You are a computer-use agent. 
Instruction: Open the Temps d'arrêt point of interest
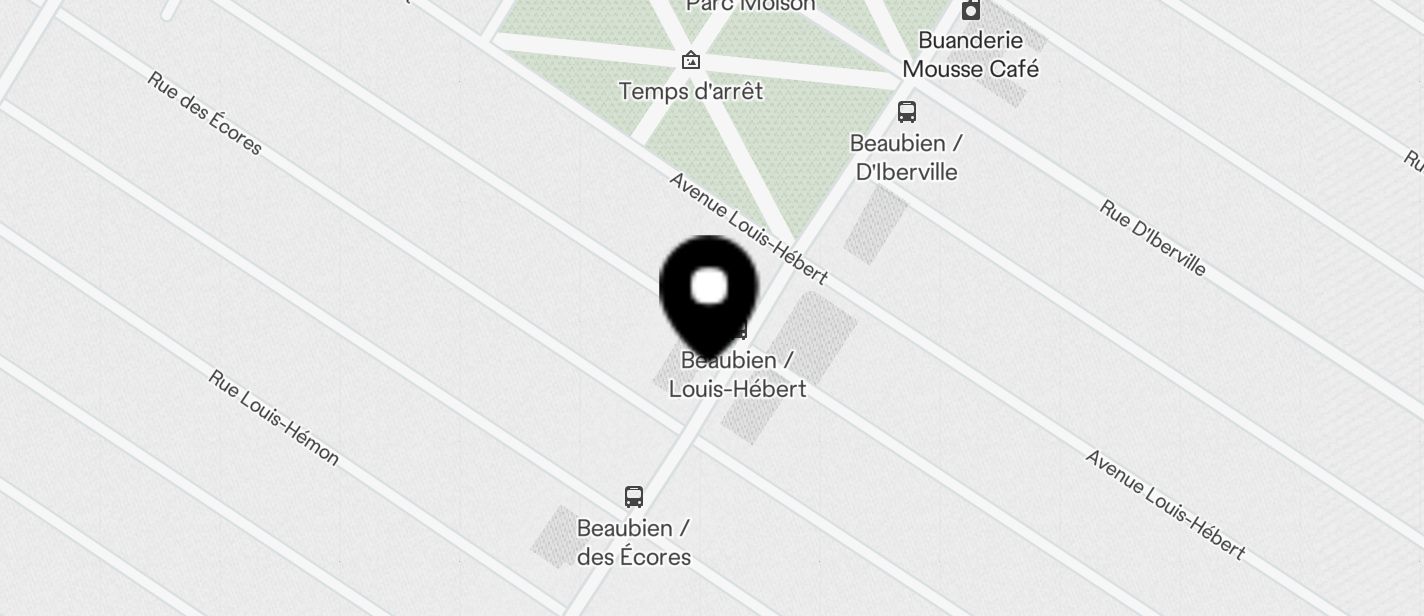(690, 61)
